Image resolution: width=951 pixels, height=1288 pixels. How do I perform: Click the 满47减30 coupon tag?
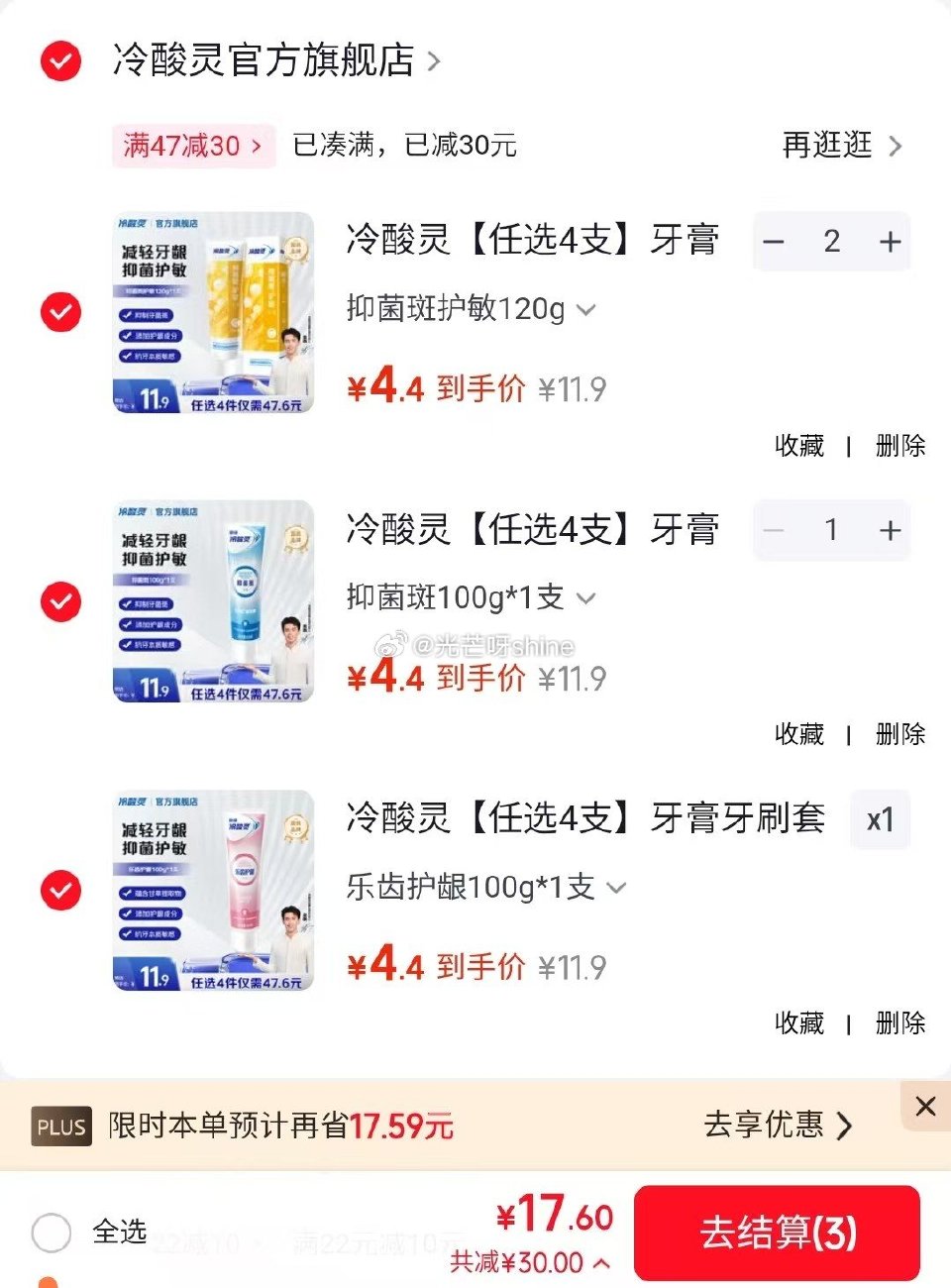[x=192, y=146]
